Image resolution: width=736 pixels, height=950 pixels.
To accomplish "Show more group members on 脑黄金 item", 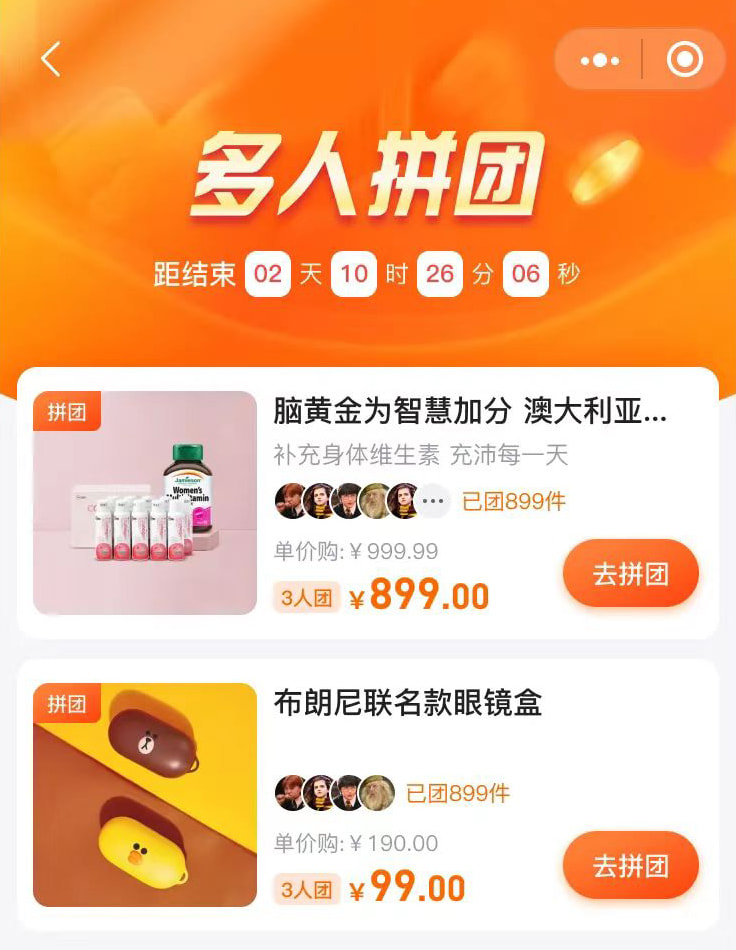I will tap(433, 501).
